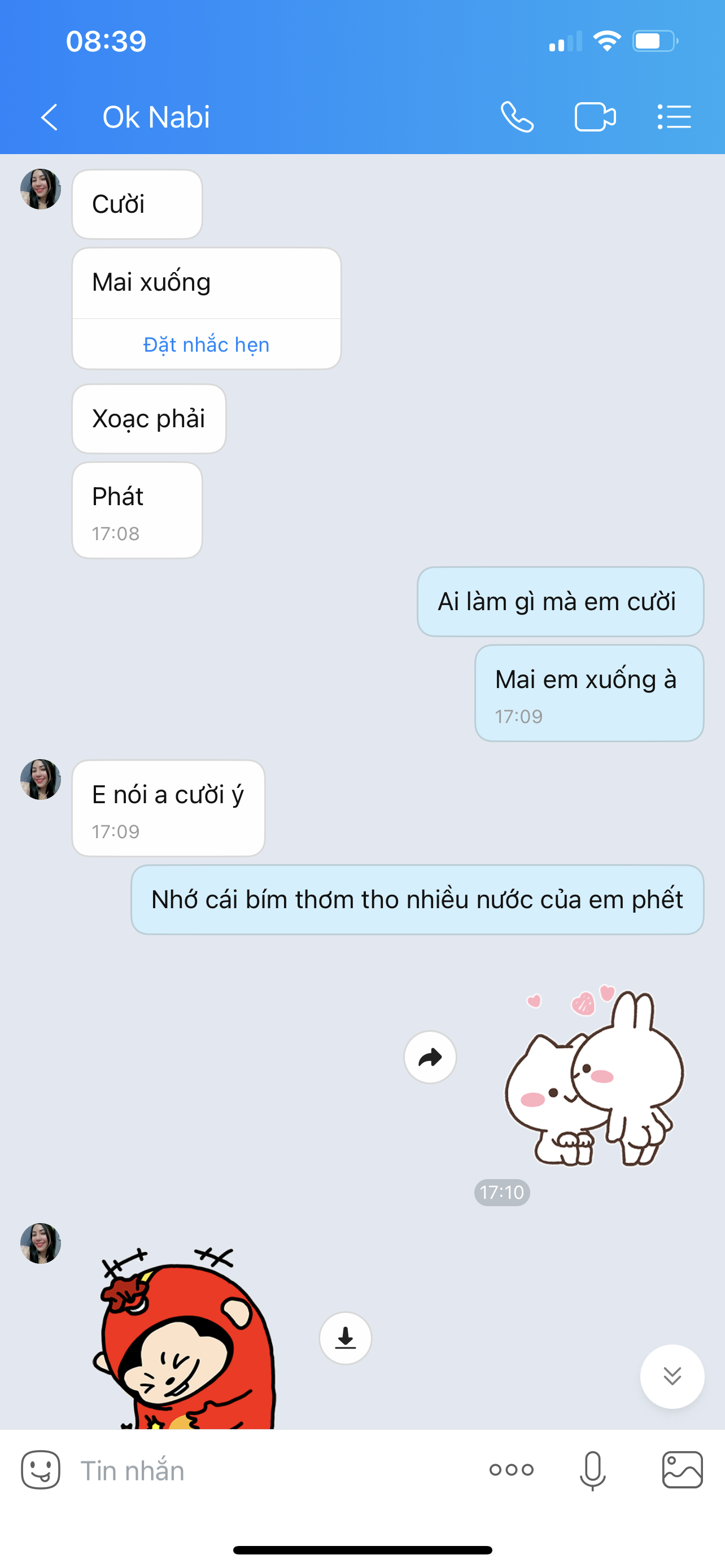This screenshot has width=725, height=1568.
Task: Go back from the Ok Nabi chat
Action: pyautogui.click(x=49, y=117)
